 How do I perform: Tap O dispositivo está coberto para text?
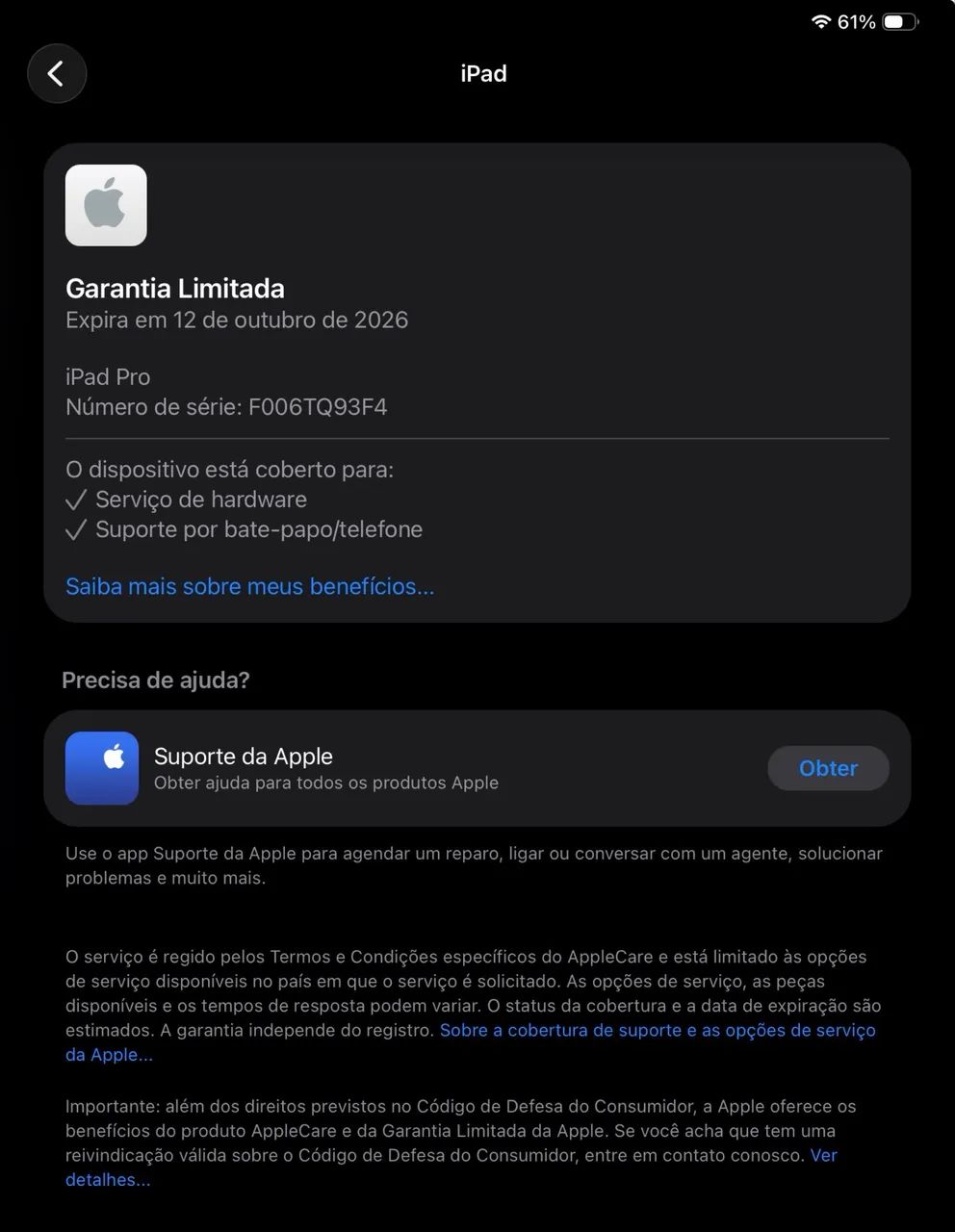click(229, 470)
